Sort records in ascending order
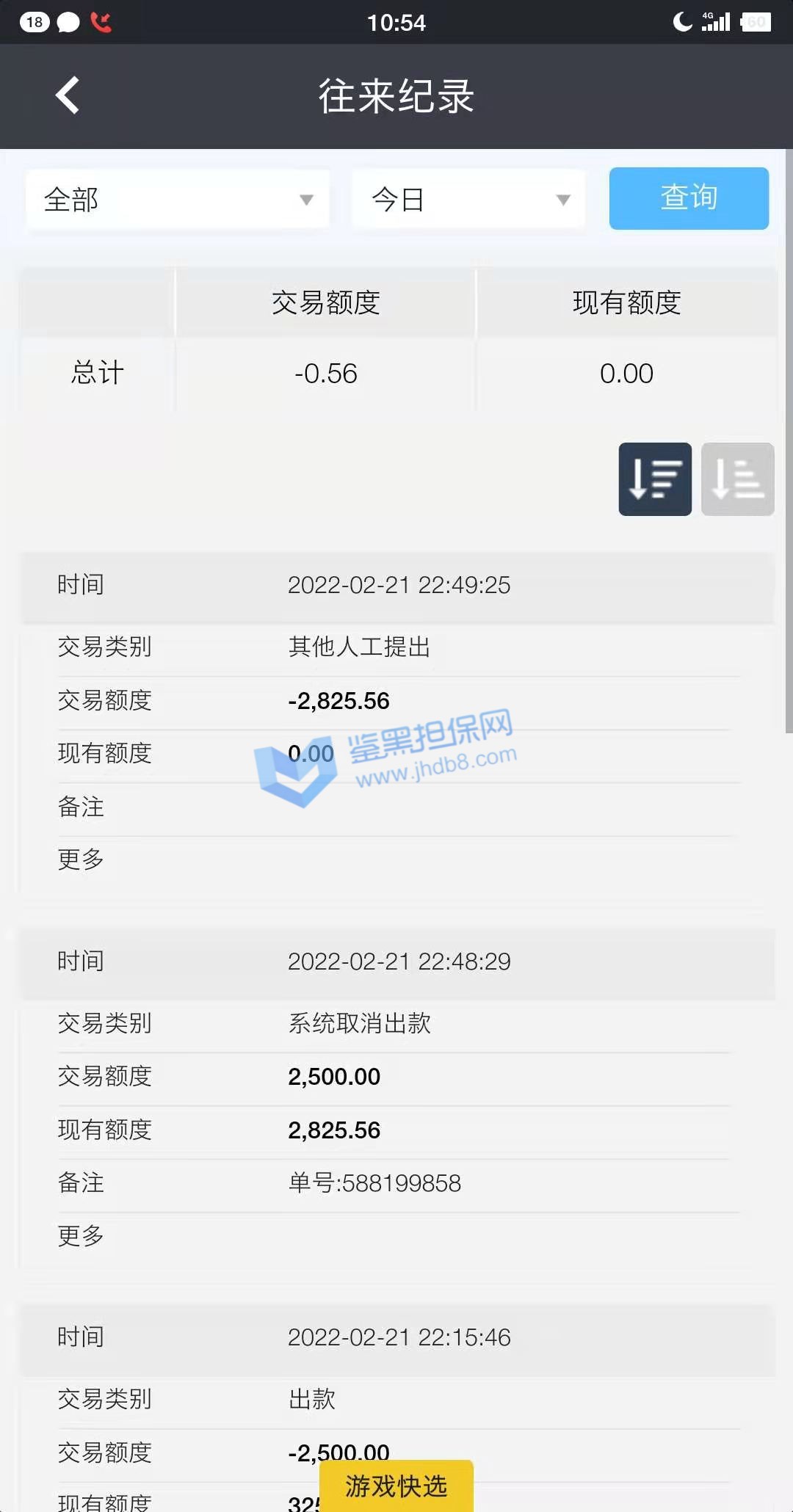 tap(737, 479)
